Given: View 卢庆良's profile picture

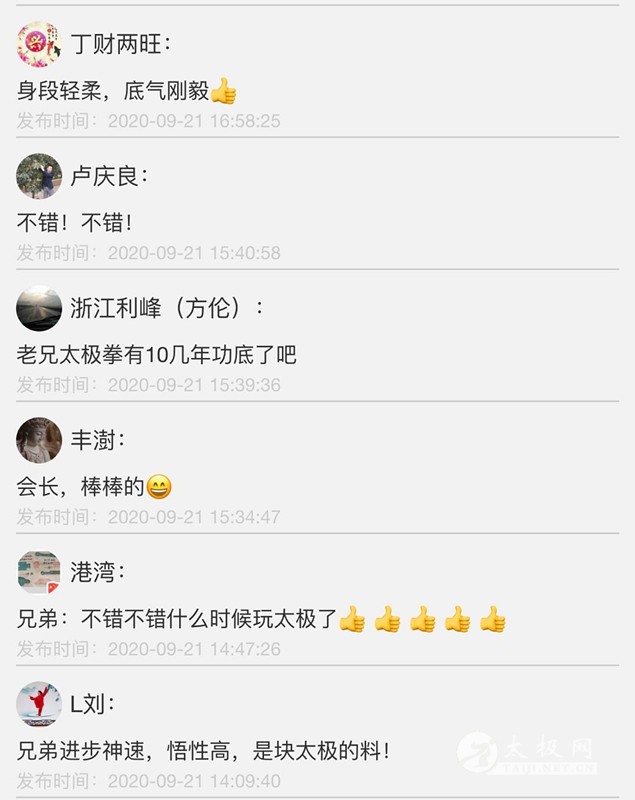Looking at the screenshot, I should [x=39, y=176].
